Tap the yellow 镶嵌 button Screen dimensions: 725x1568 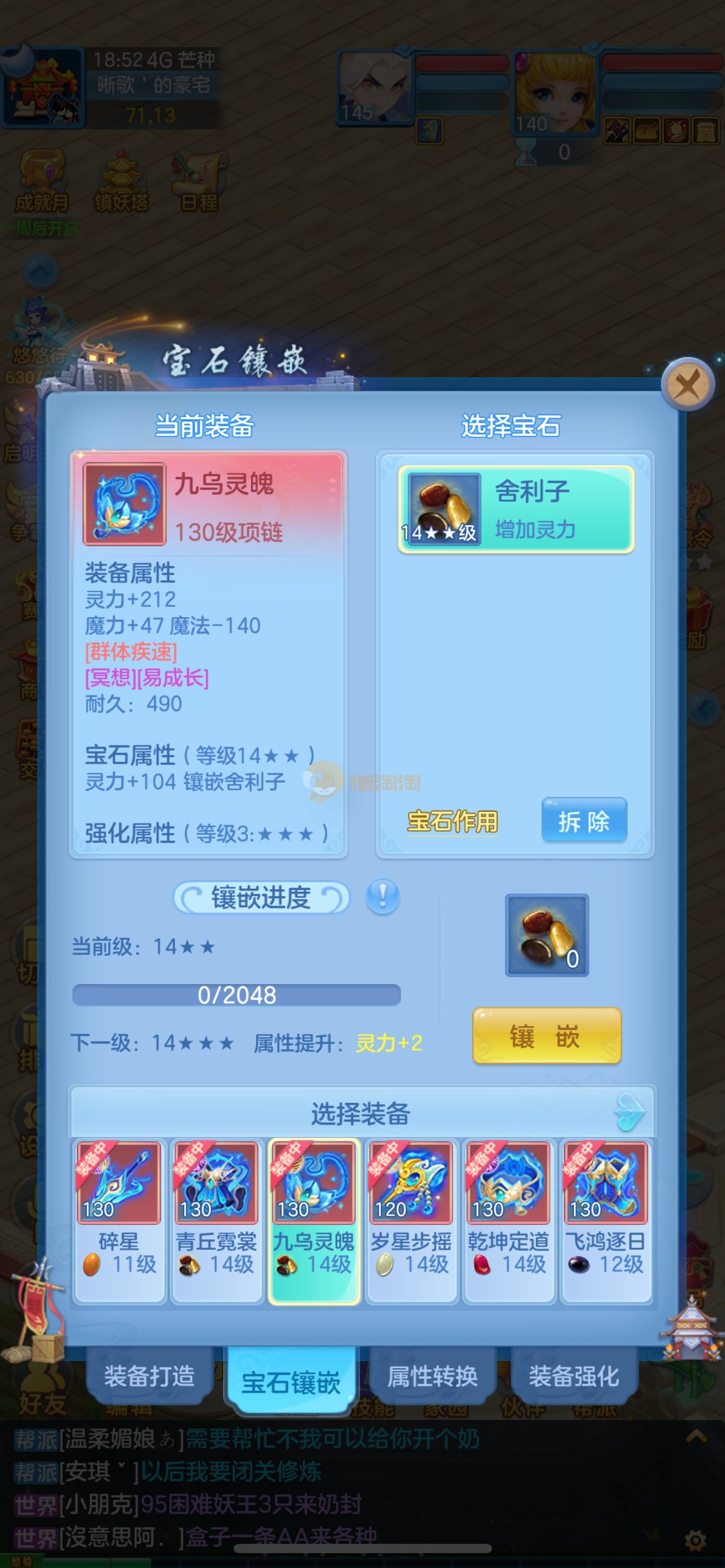[x=547, y=1035]
